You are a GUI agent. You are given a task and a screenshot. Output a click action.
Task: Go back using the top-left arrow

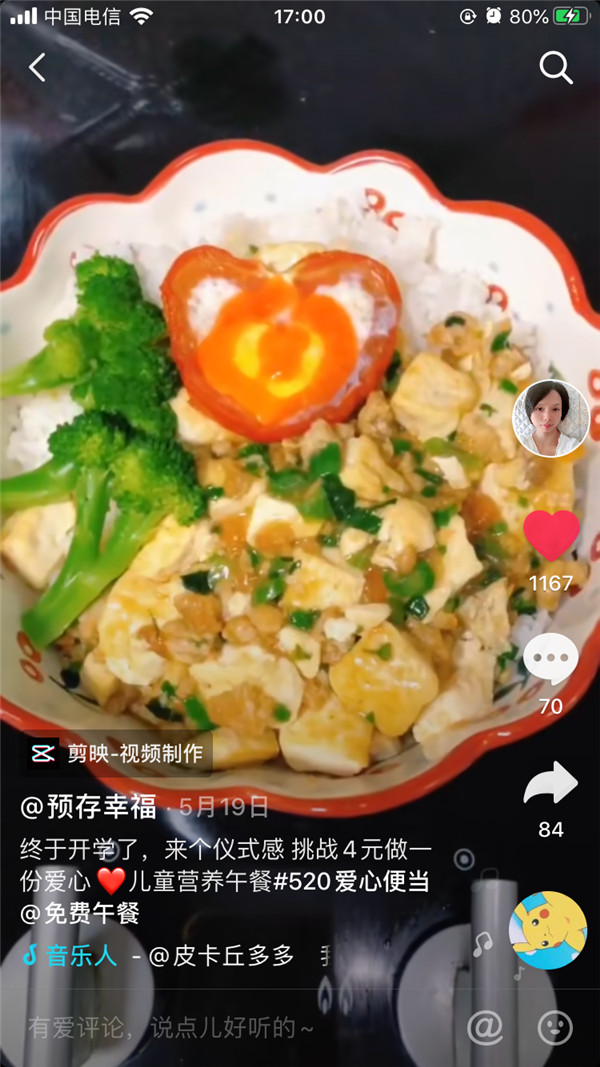(x=38, y=68)
